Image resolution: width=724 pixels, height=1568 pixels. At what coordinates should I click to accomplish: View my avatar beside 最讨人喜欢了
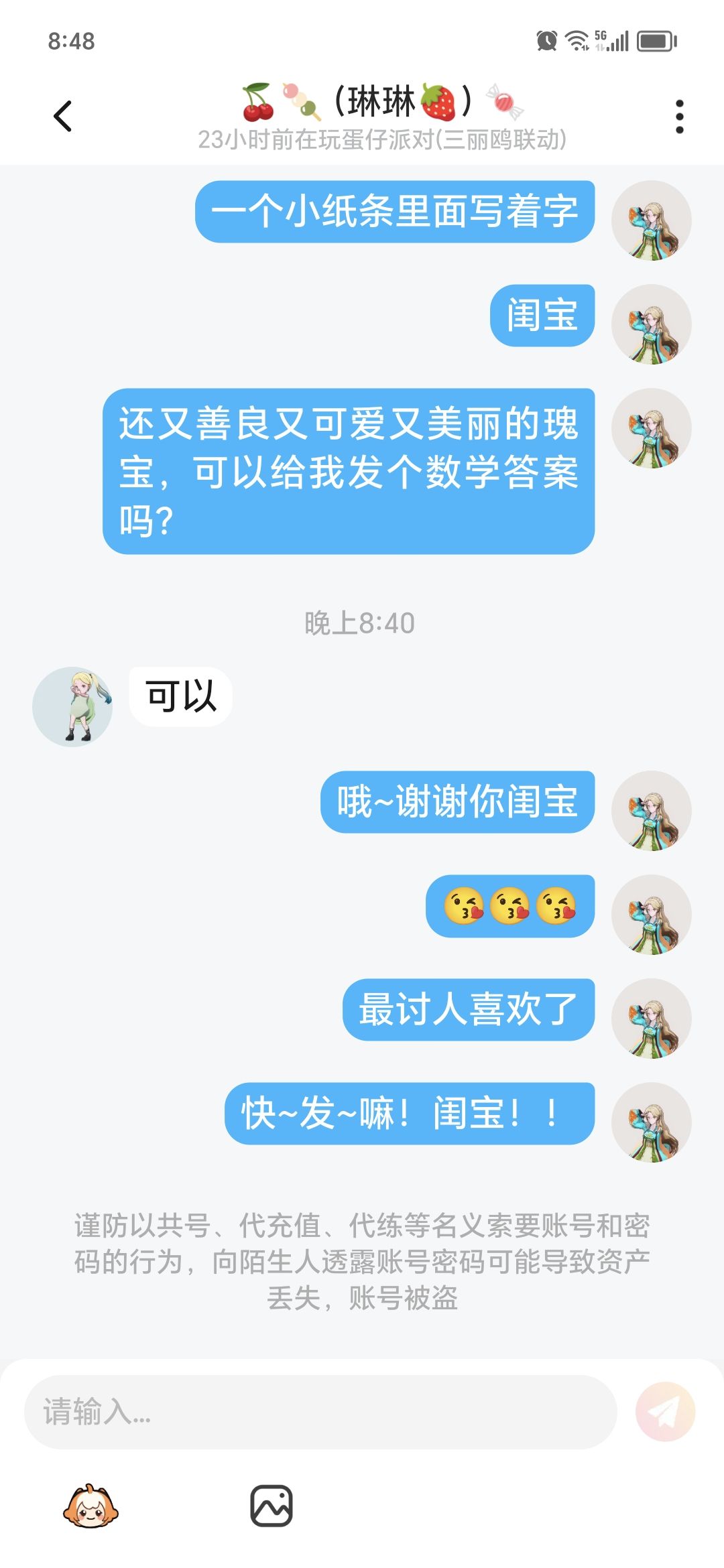[x=651, y=1018]
